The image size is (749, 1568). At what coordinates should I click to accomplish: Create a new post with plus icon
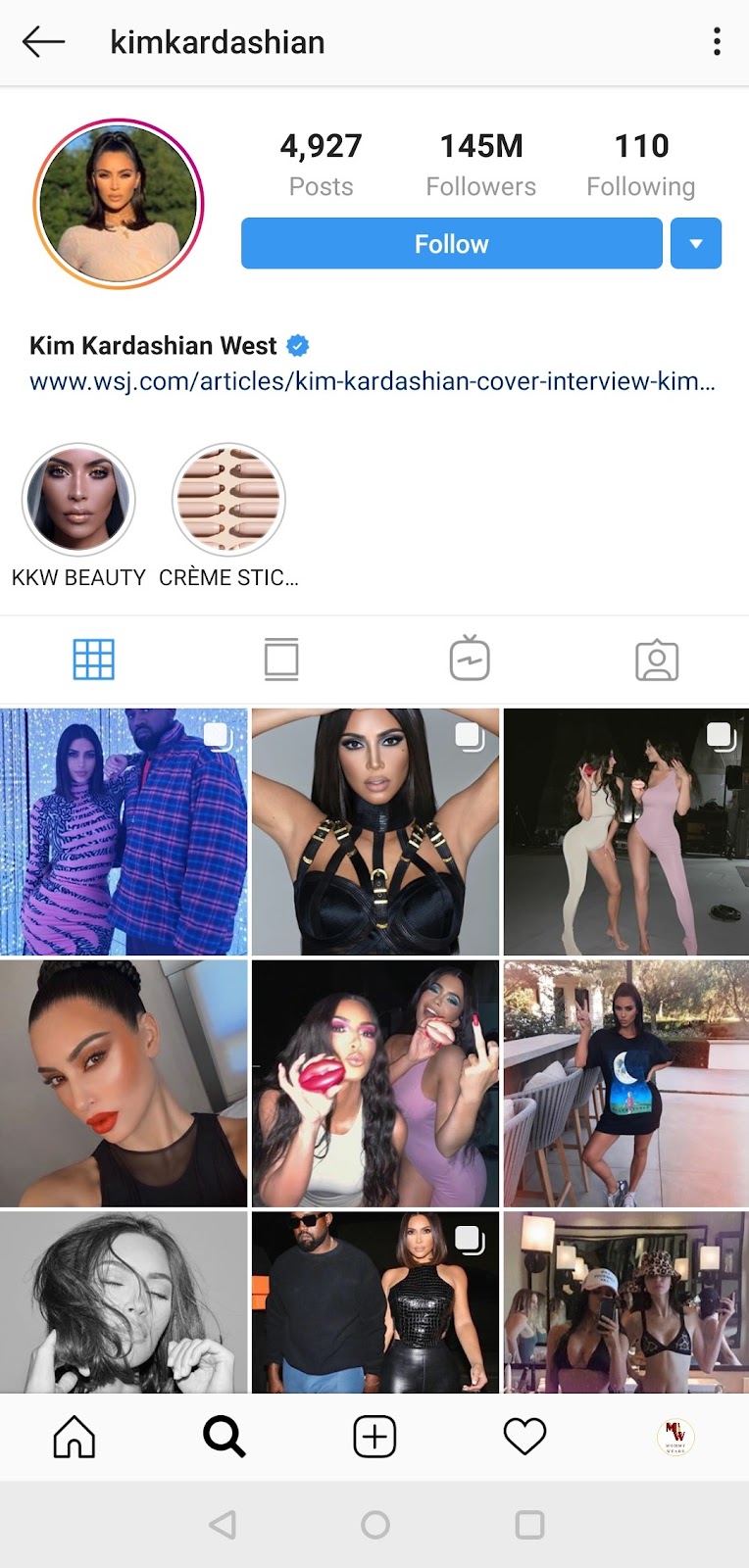coord(374,1438)
